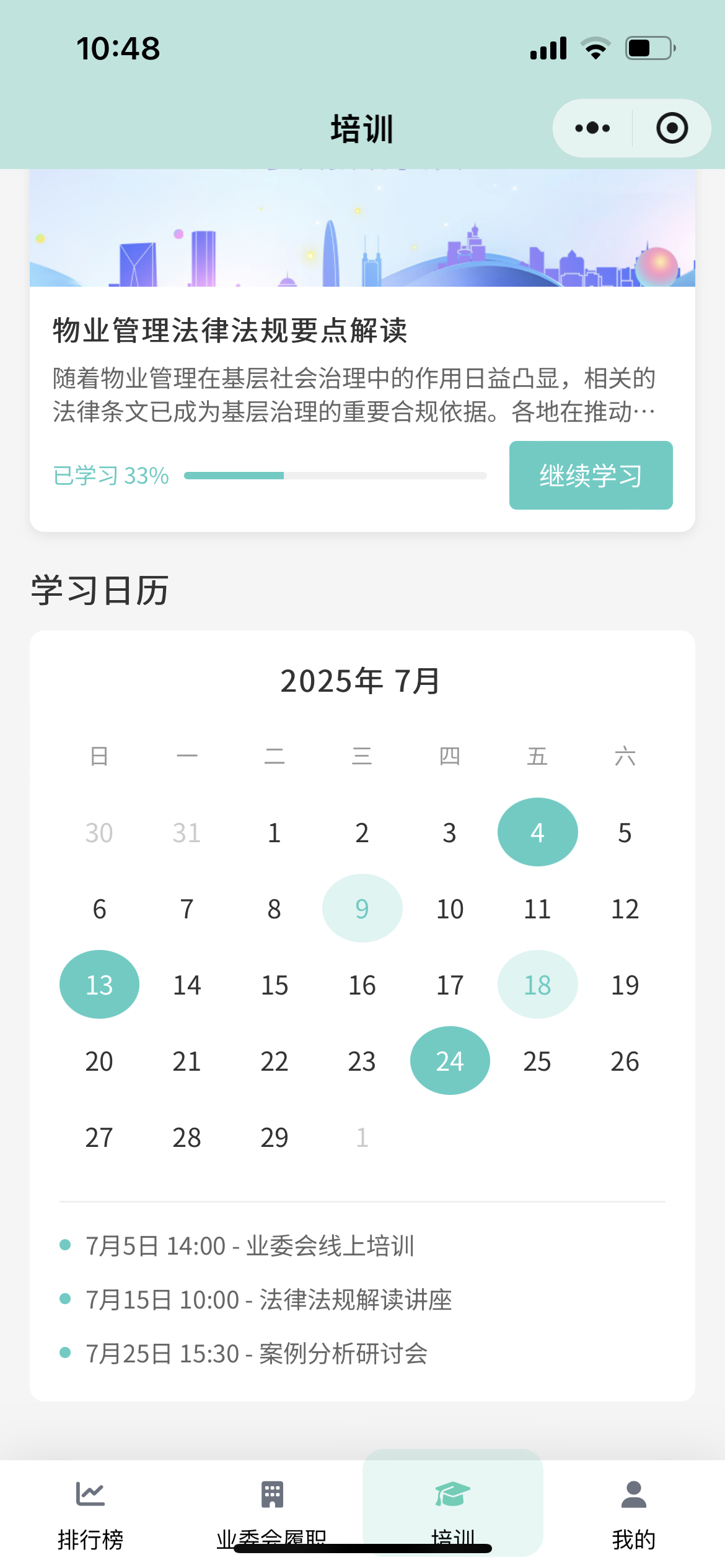Switch to the 我的 tab

coord(633,1511)
